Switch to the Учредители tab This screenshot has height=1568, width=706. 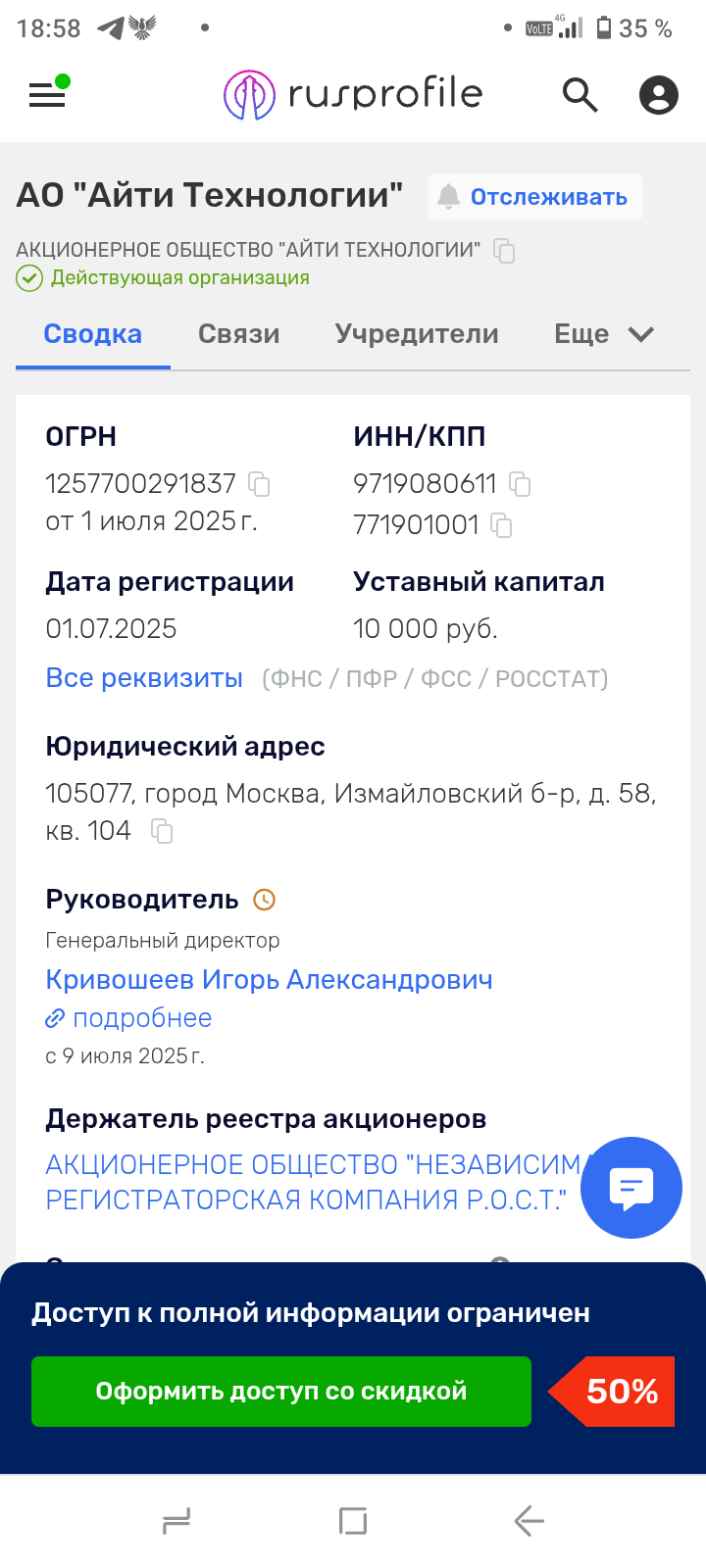click(x=417, y=334)
